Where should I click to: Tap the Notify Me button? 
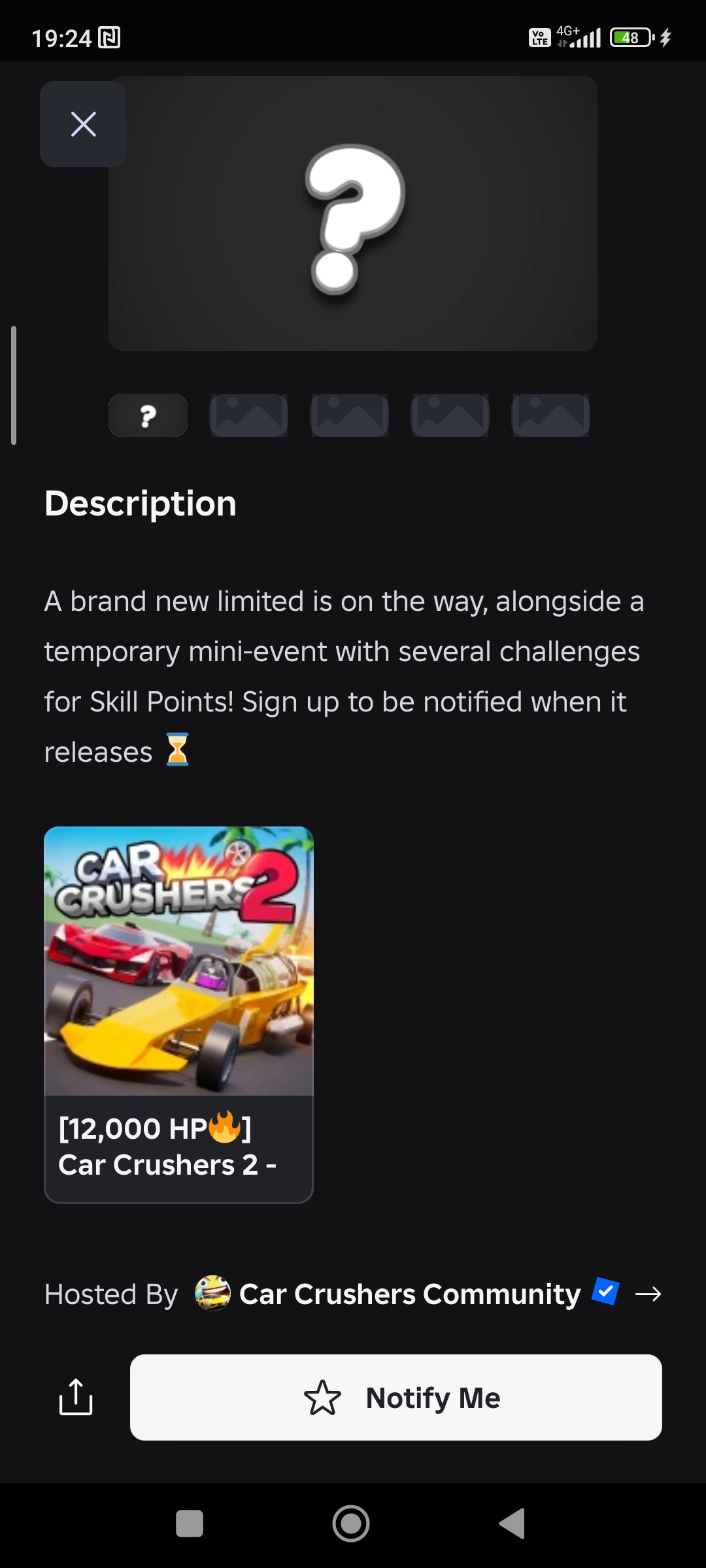tap(395, 1397)
